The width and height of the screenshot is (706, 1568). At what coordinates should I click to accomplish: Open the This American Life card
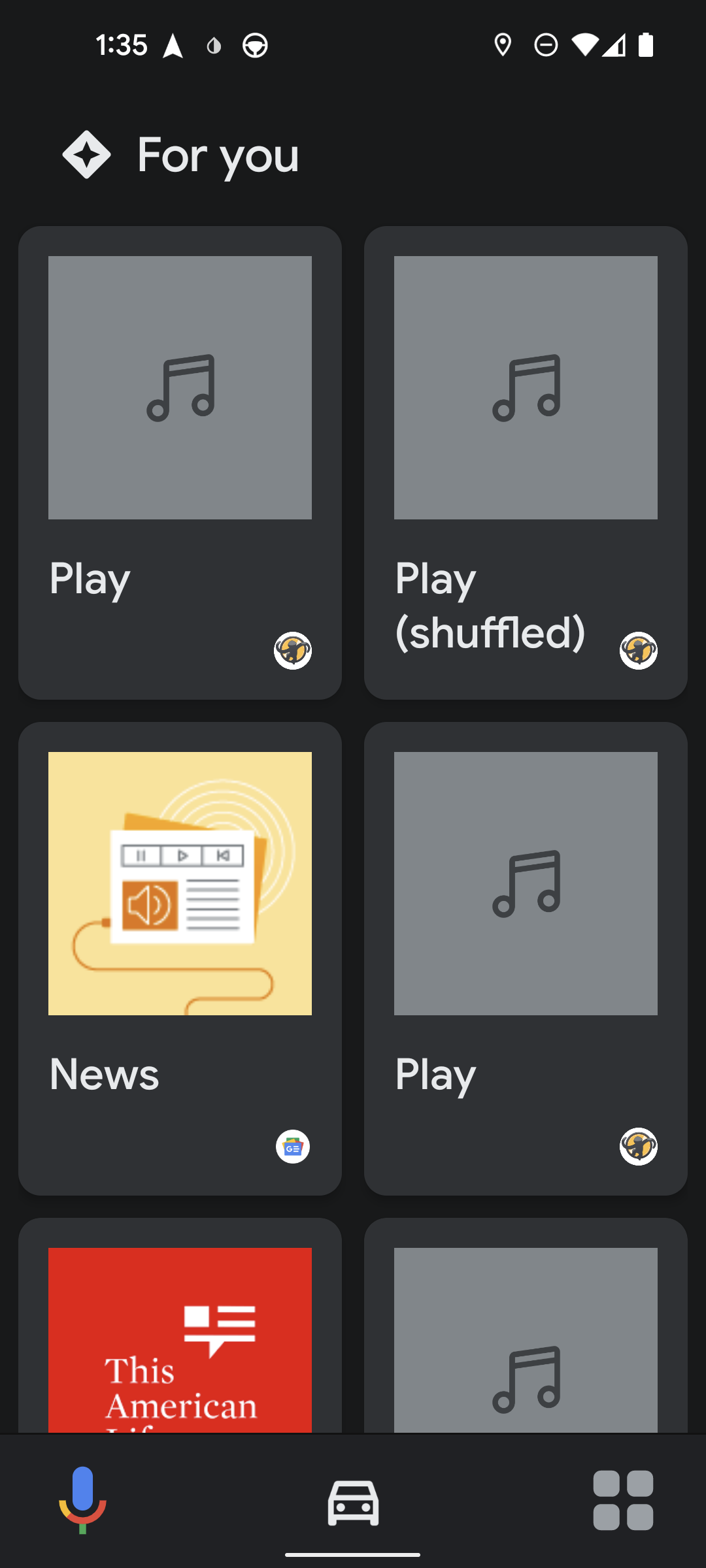pyautogui.click(x=180, y=1339)
